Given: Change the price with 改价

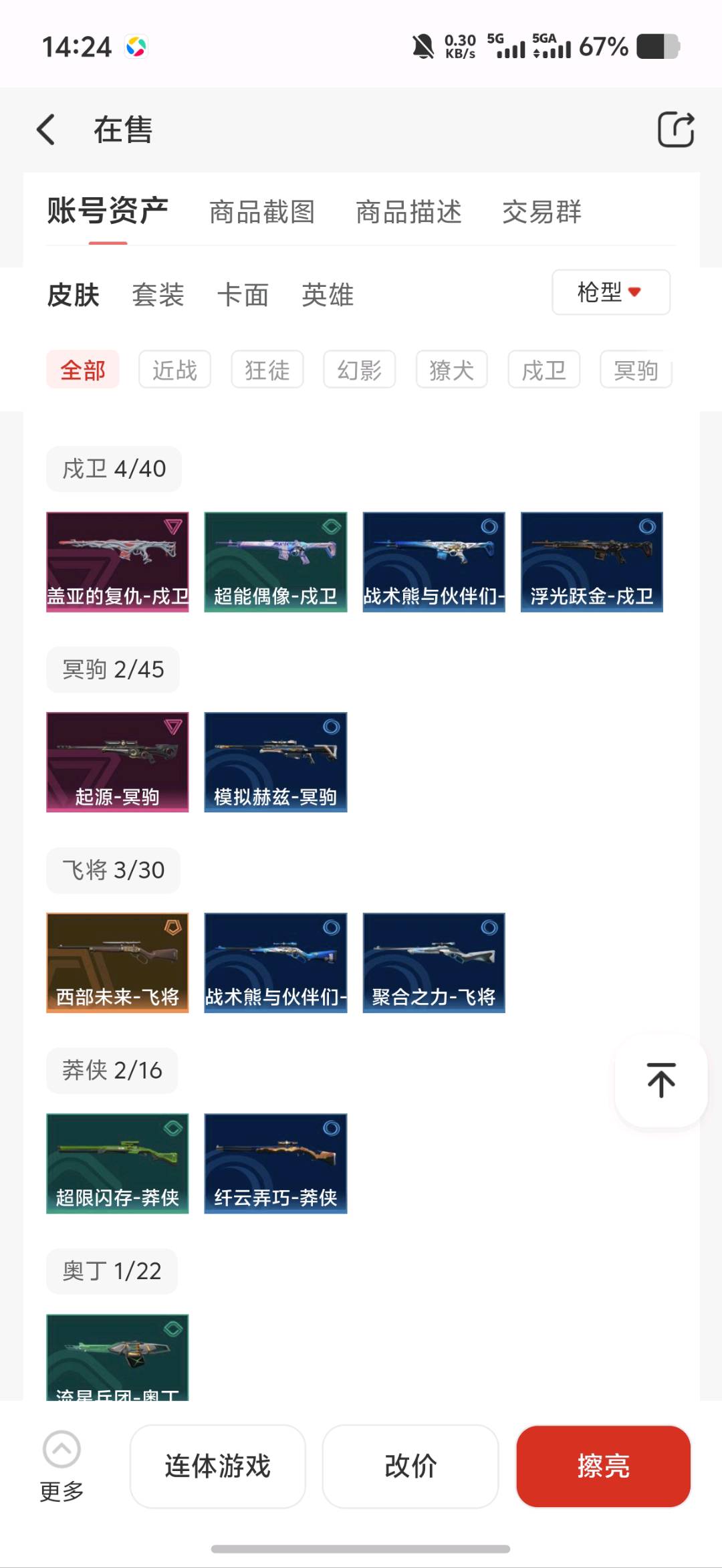Looking at the screenshot, I should (x=410, y=1466).
